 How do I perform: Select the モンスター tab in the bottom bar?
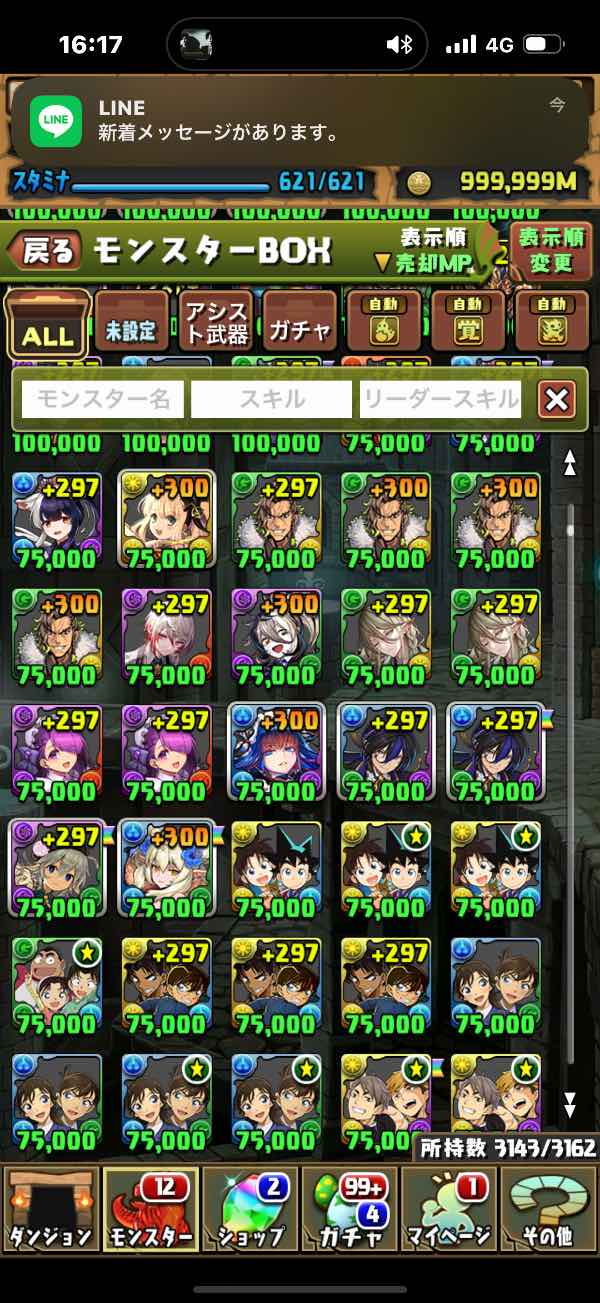[x=150, y=1211]
